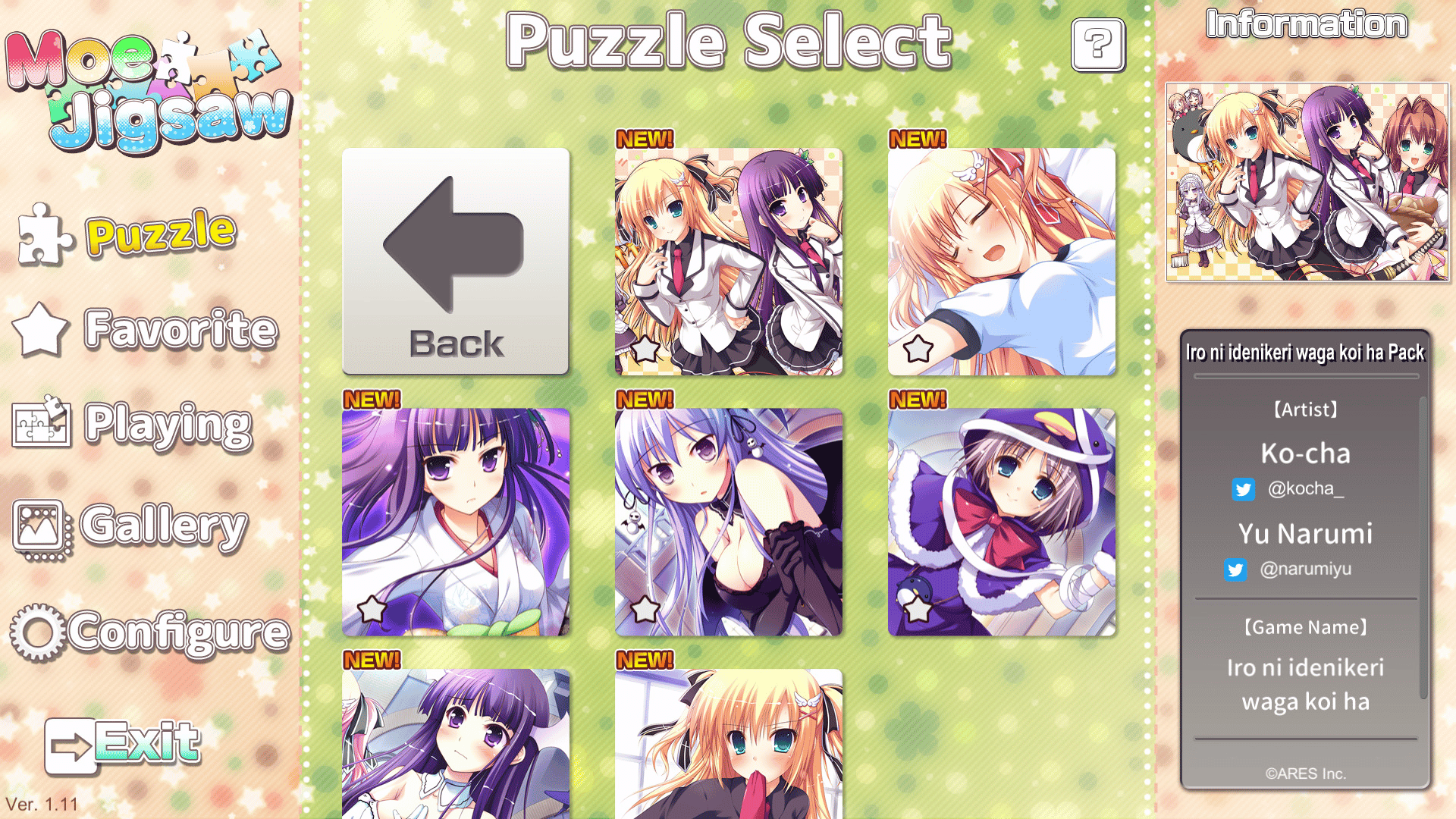Screen dimensions: 1456x819
Task: Open the blonde twin-tail girl puzzle with red glove
Action: pos(728,743)
